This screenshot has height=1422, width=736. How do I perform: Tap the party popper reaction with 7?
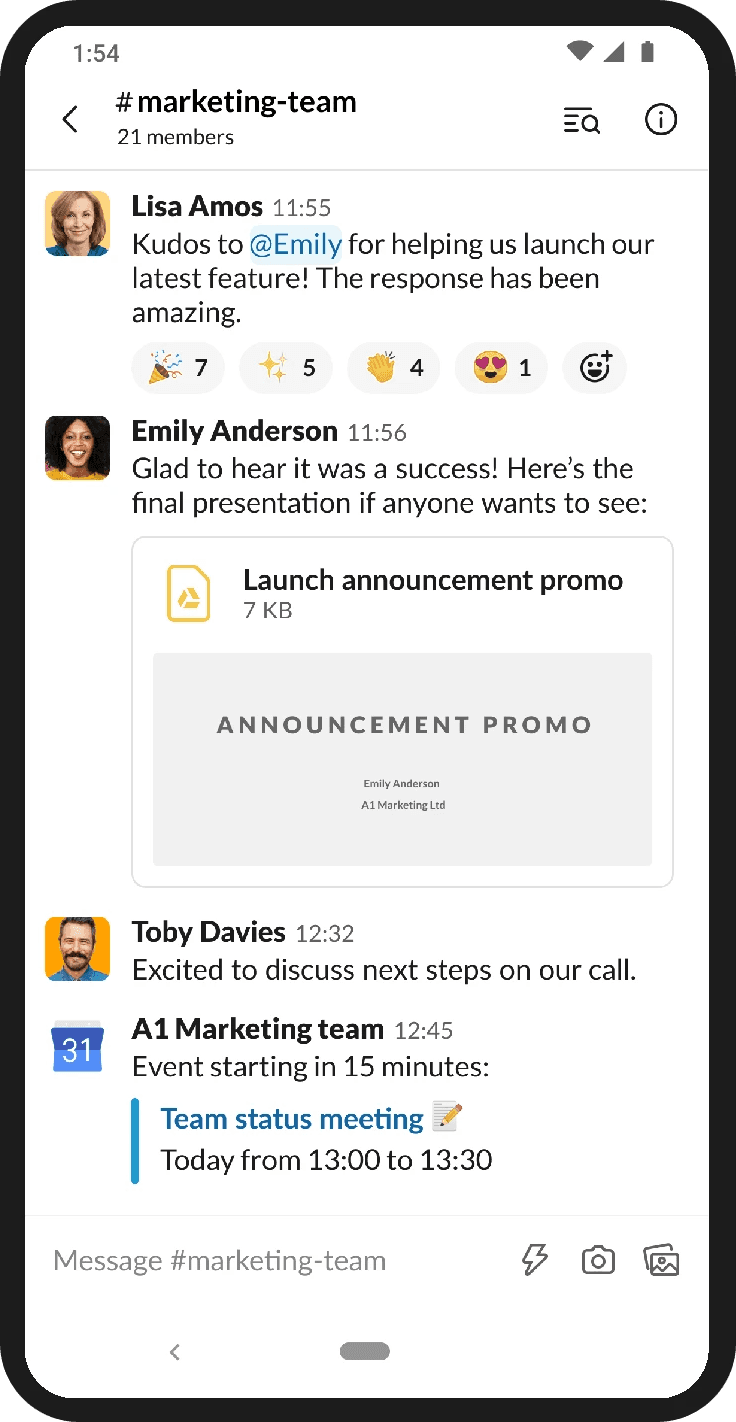[178, 369]
